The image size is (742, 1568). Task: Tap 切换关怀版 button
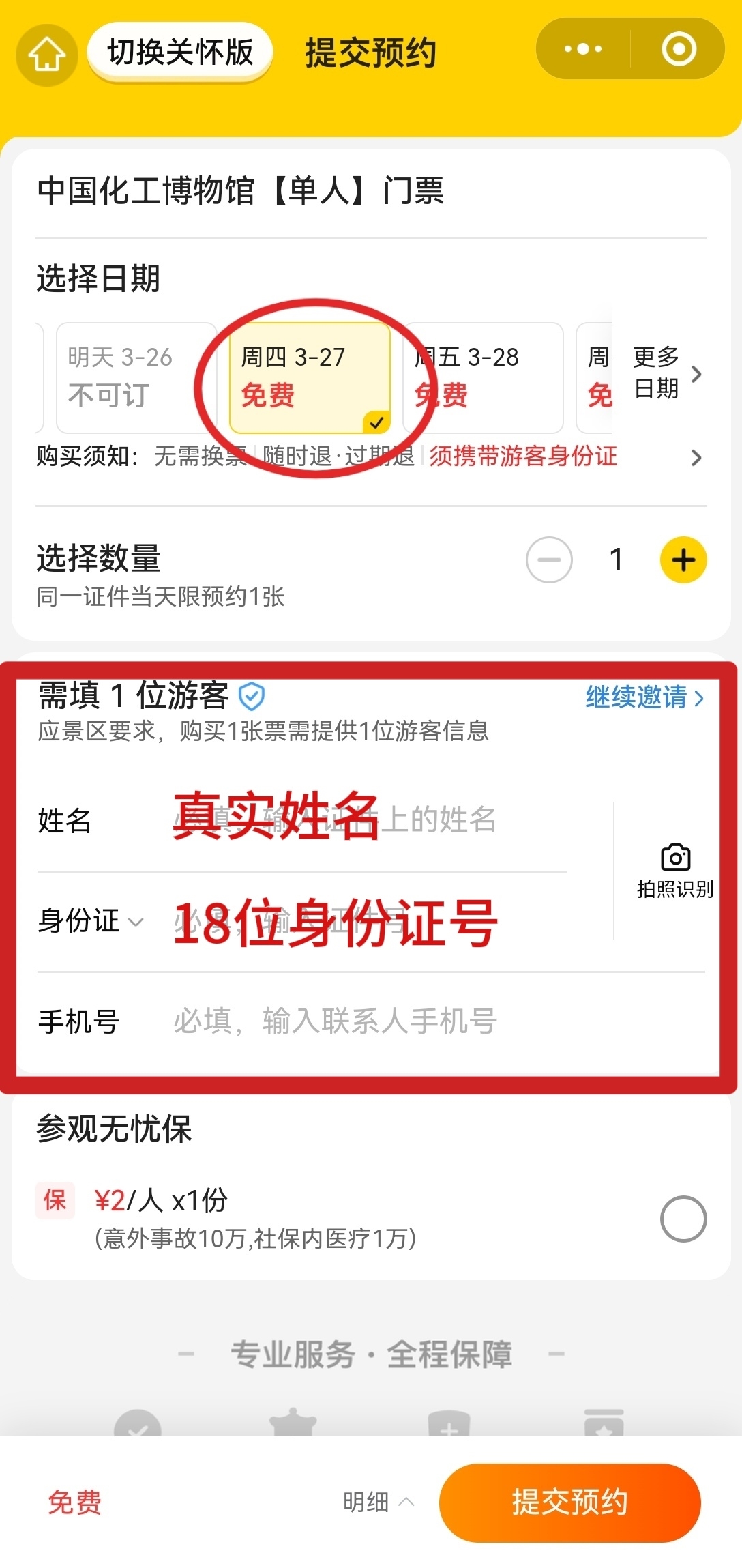click(x=180, y=53)
